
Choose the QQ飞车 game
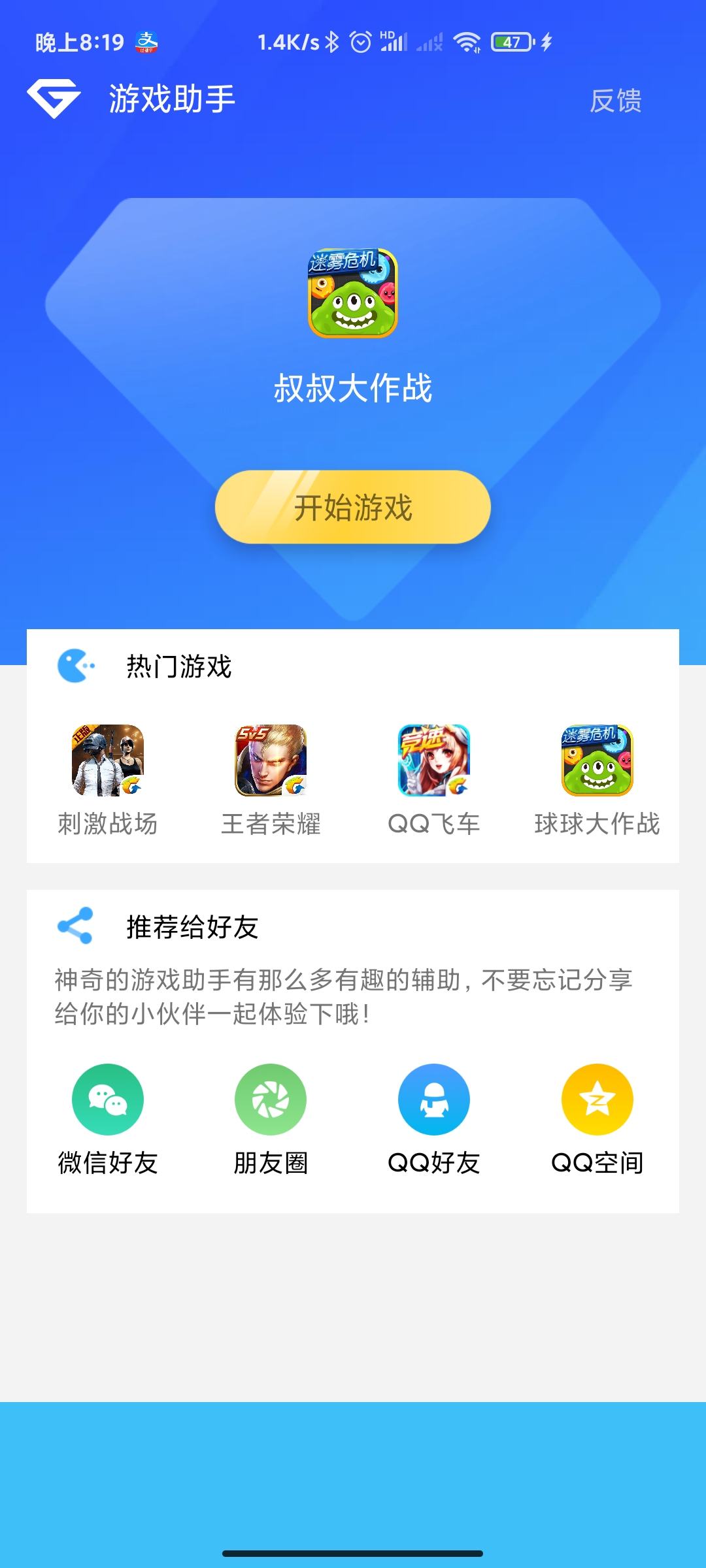[434, 780]
